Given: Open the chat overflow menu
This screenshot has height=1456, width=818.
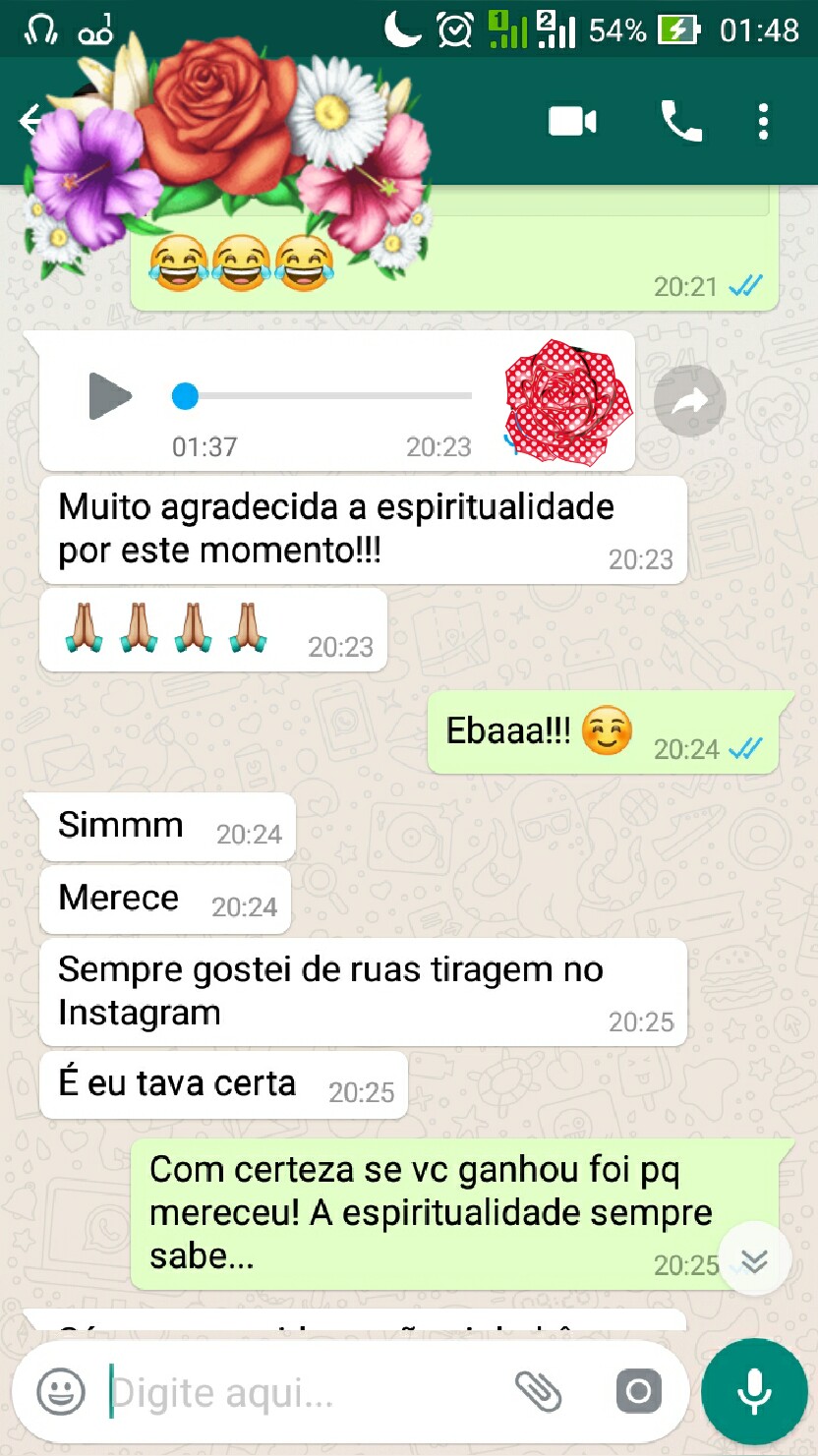Looking at the screenshot, I should [x=764, y=120].
